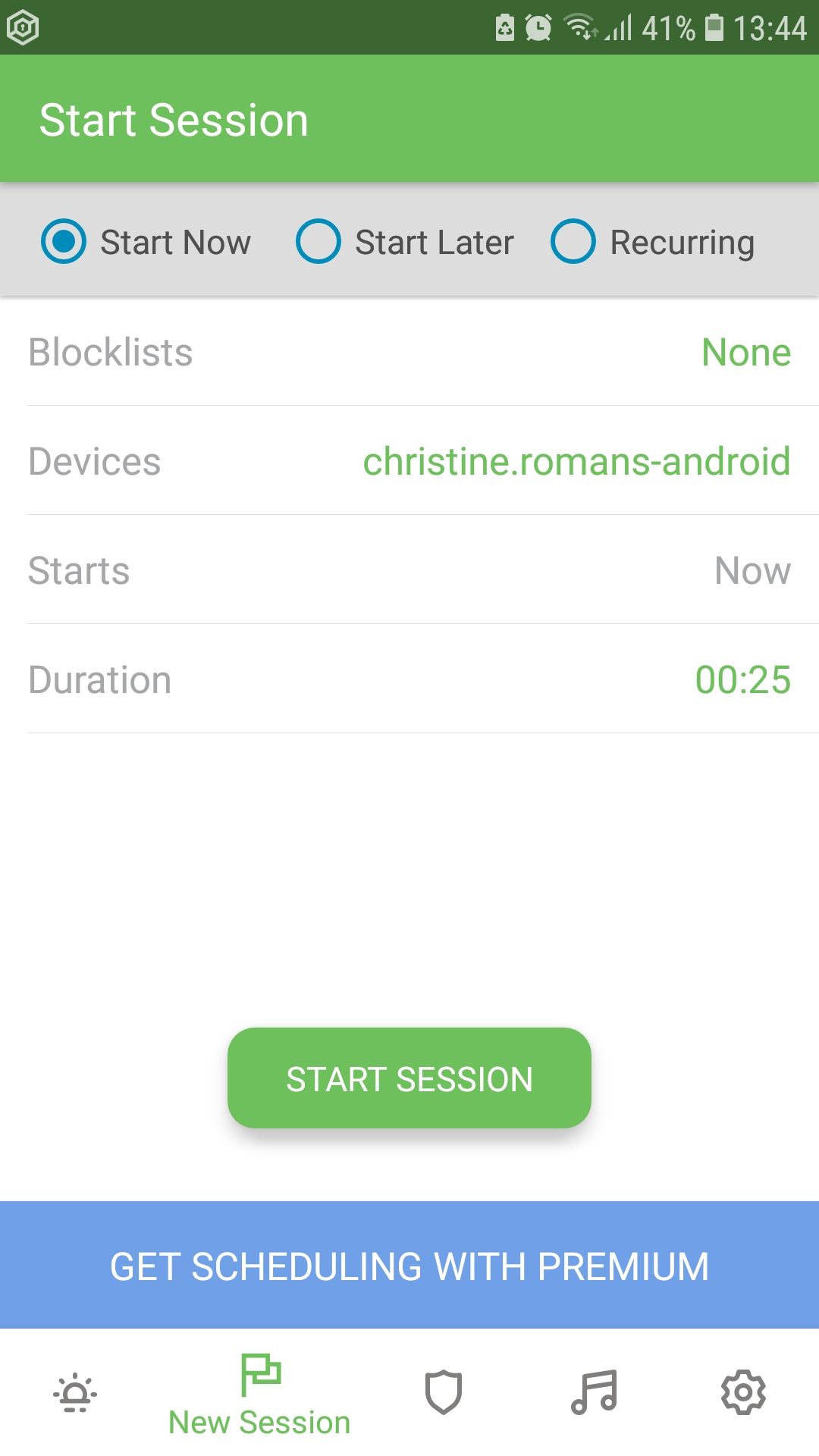Open the Blocklists row
The height and width of the screenshot is (1456, 819).
point(409,353)
